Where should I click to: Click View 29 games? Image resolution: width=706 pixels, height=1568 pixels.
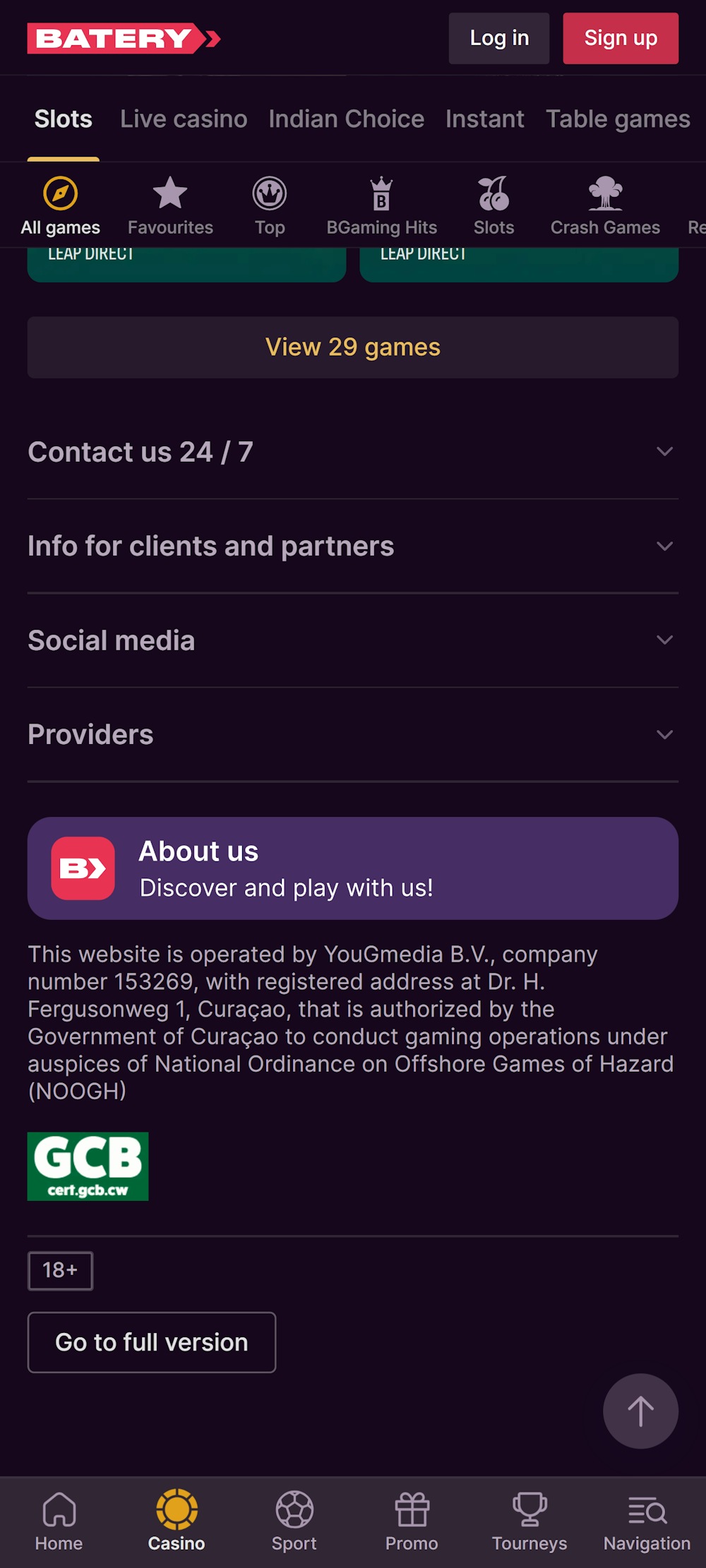coord(353,347)
